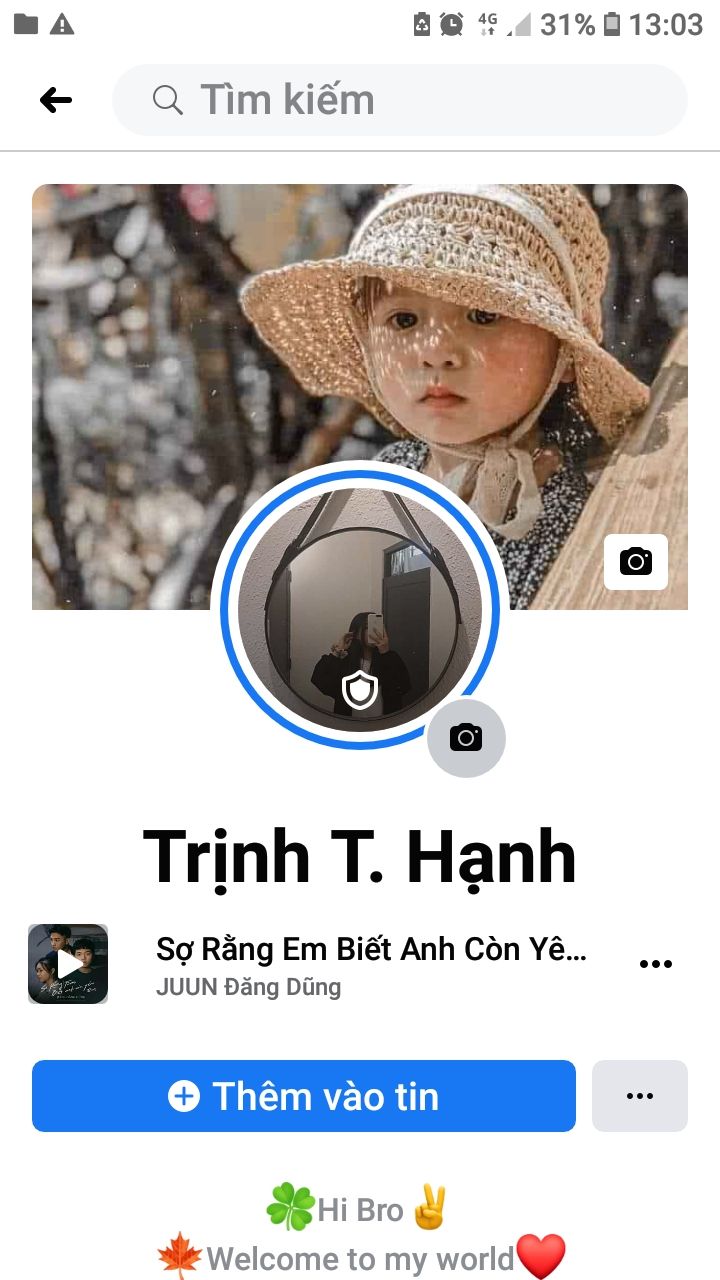Viewport: 720px width, 1280px height.
Task: Open the Tìm kiếm search field
Action: [400, 100]
